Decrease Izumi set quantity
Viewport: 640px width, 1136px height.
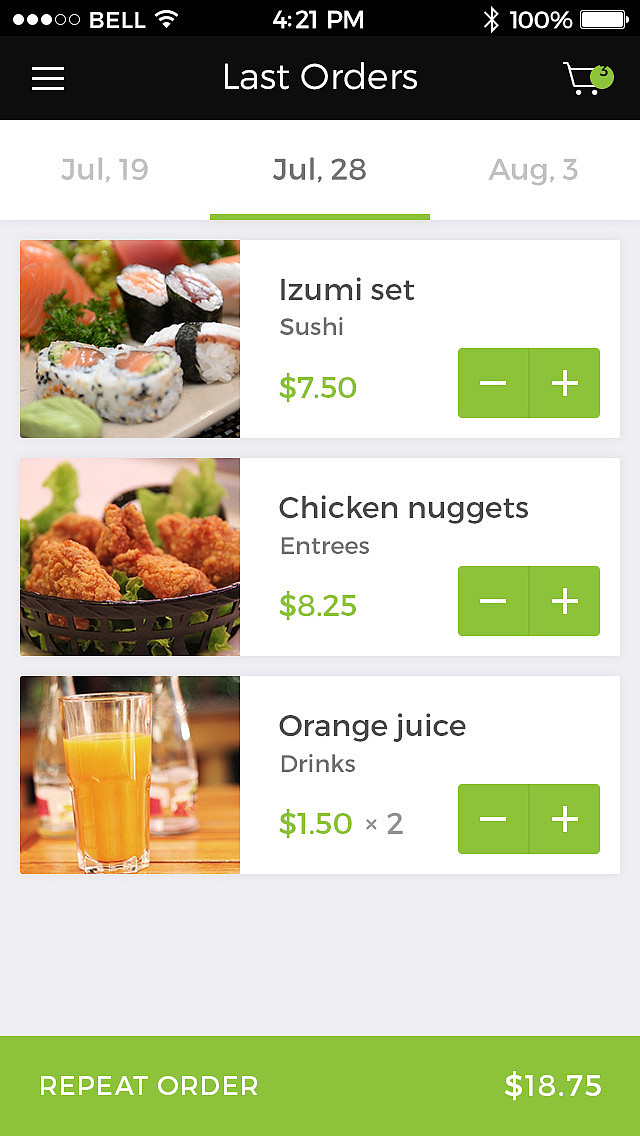pyautogui.click(x=493, y=383)
